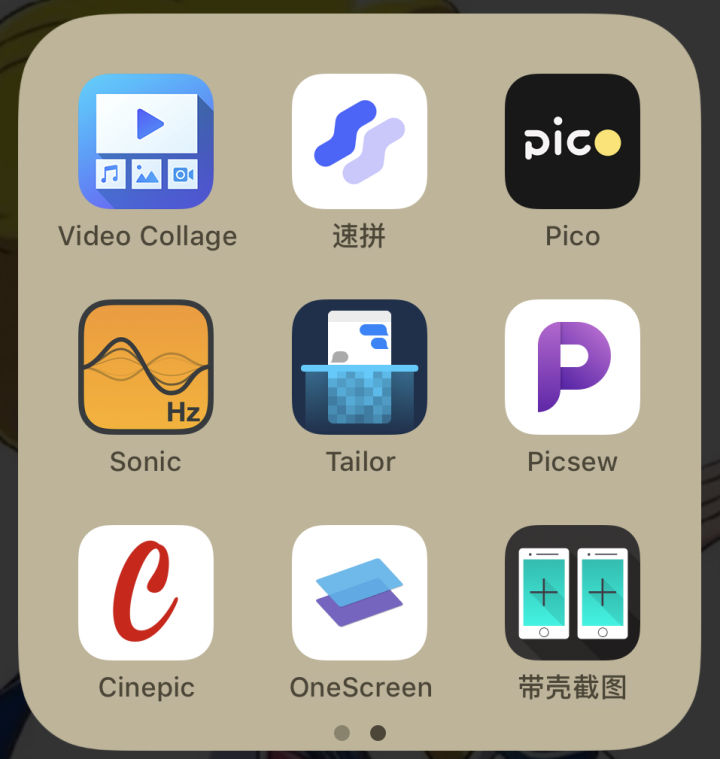Tap the Sonic app name
Screen dimensions: 720x759
(x=146, y=461)
